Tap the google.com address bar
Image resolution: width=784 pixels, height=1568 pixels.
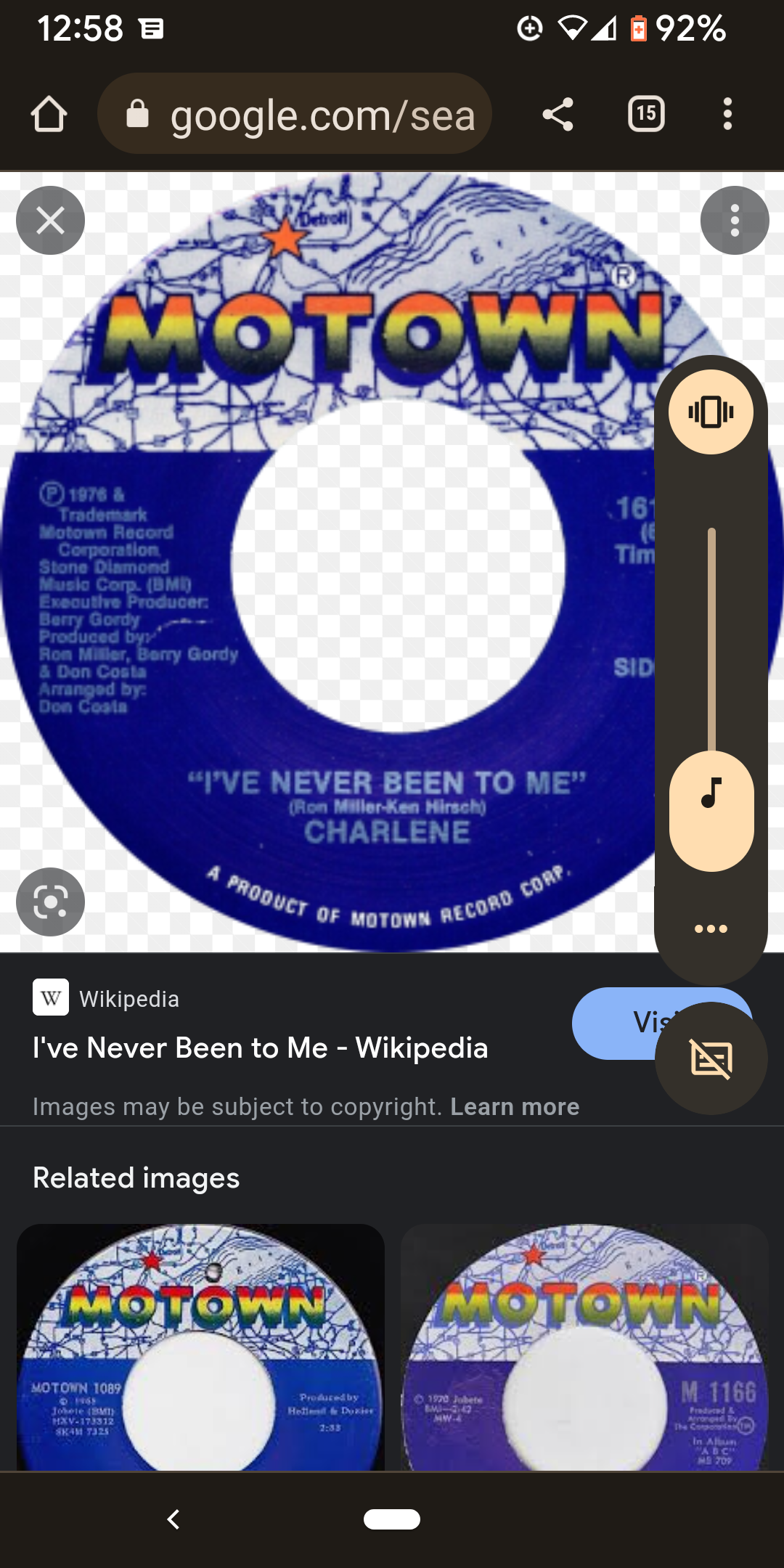point(295,114)
